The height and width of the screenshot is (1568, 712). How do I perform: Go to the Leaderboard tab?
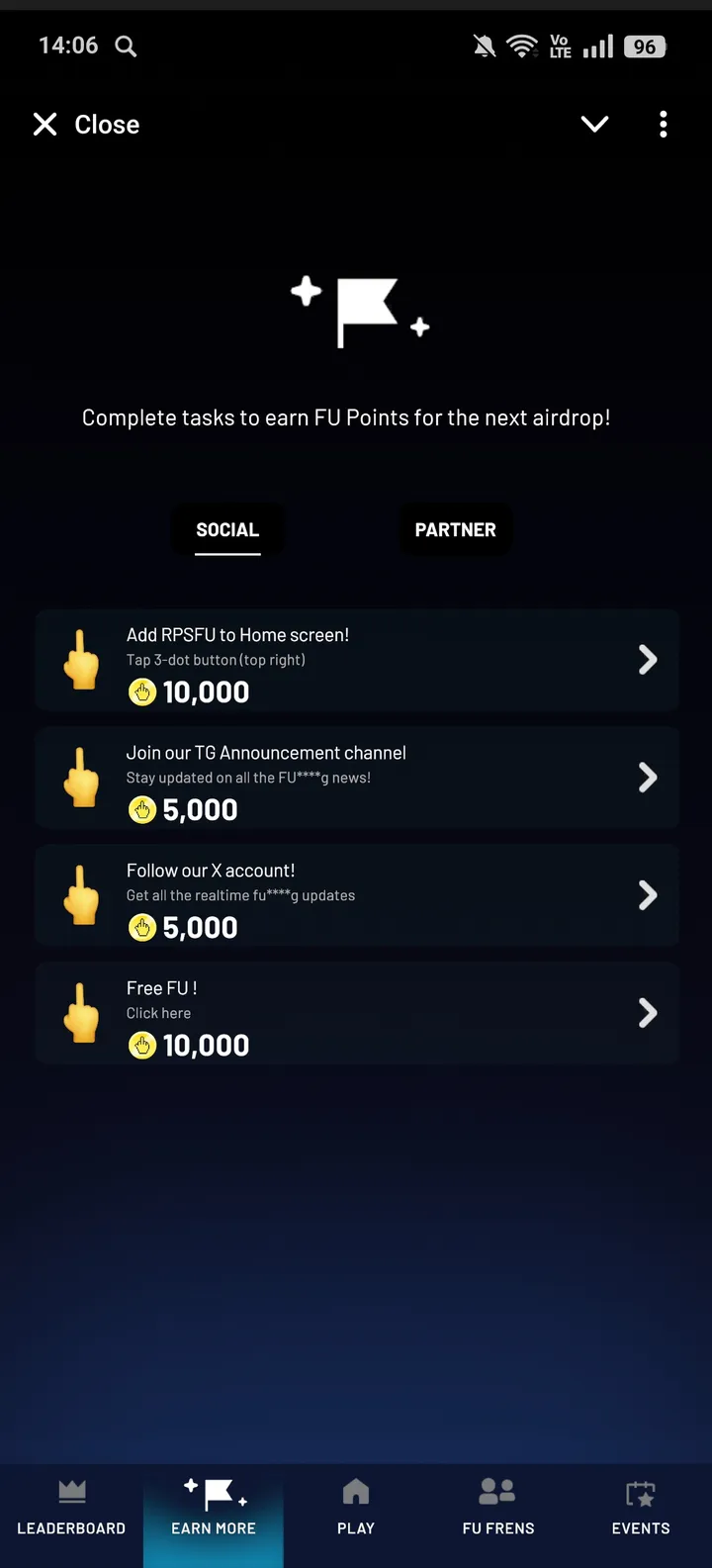coord(71,1508)
